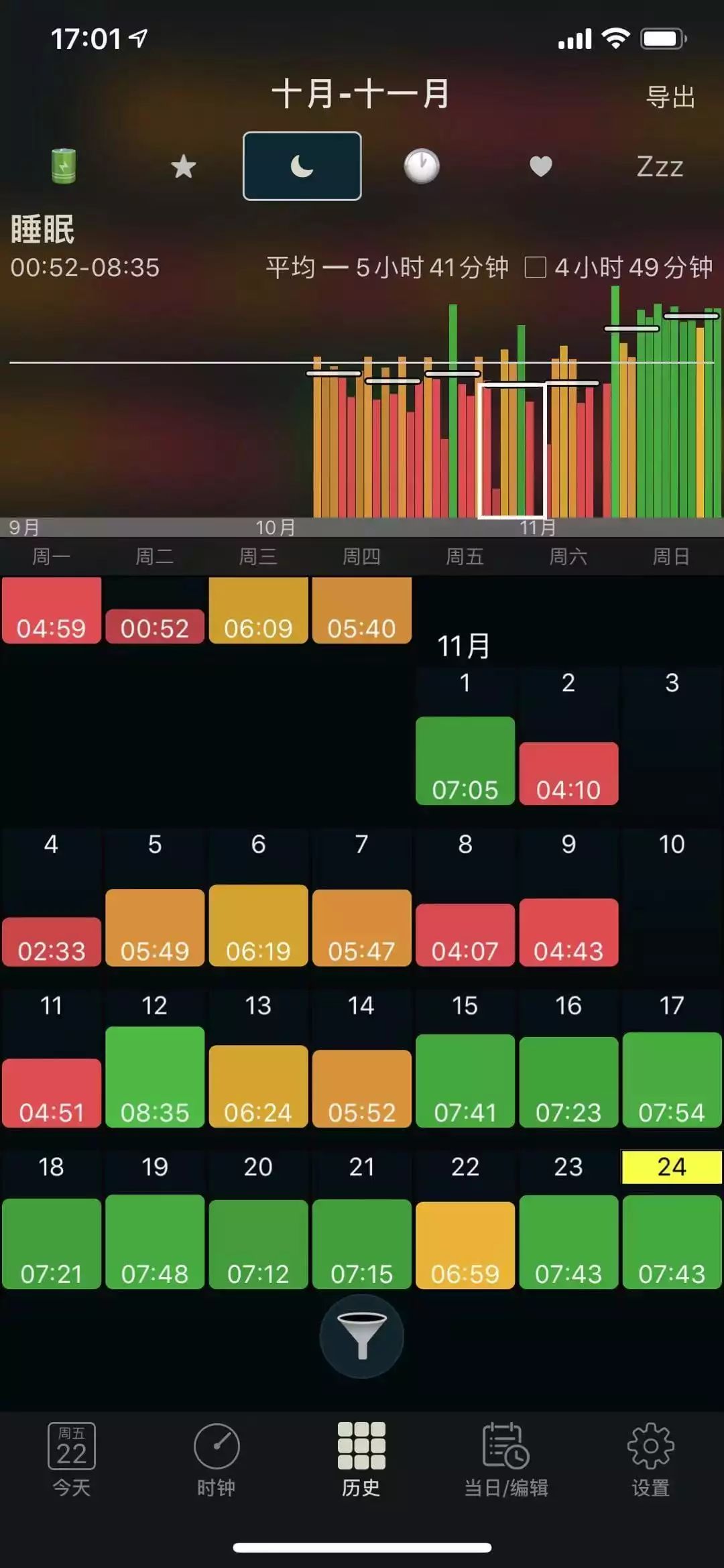Toggle the star favorites filter
The height and width of the screenshot is (1568, 724).
182,166
